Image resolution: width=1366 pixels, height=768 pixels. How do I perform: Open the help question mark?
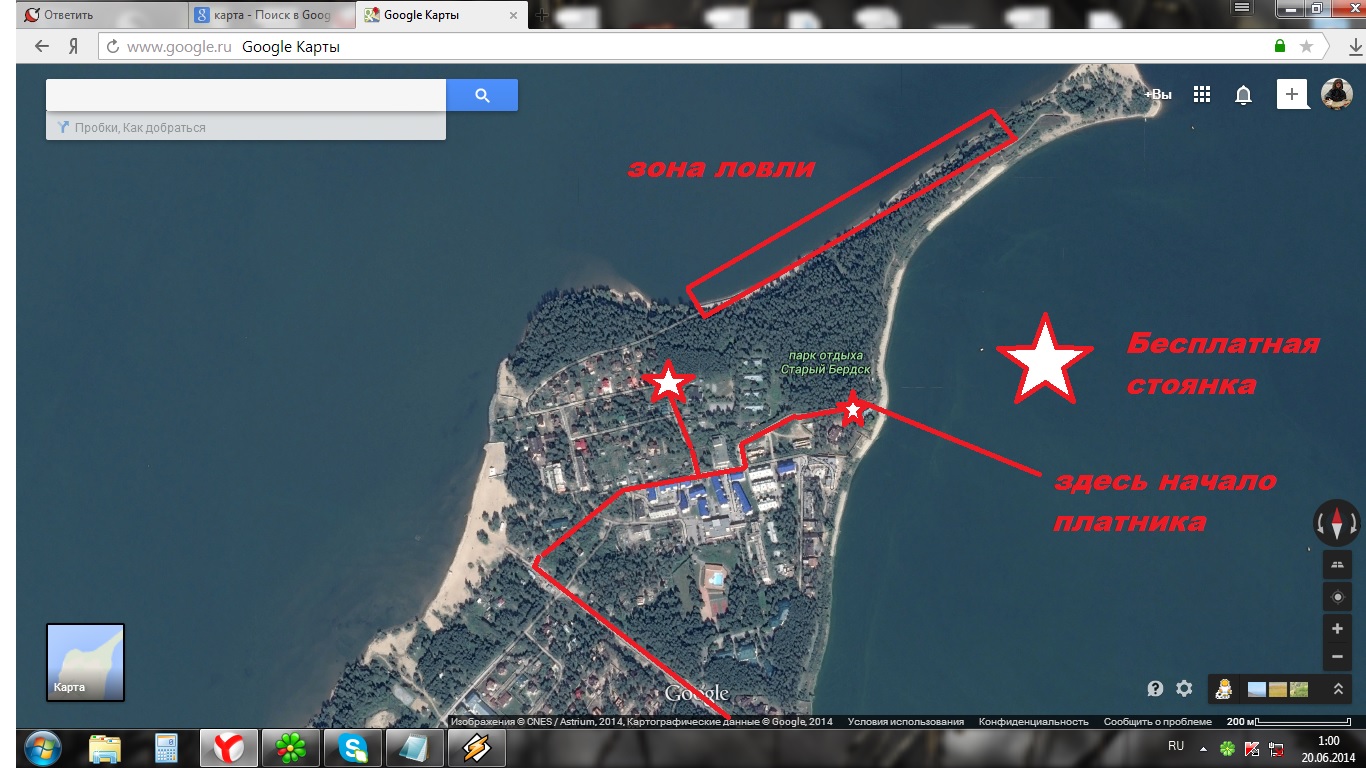(x=1156, y=688)
